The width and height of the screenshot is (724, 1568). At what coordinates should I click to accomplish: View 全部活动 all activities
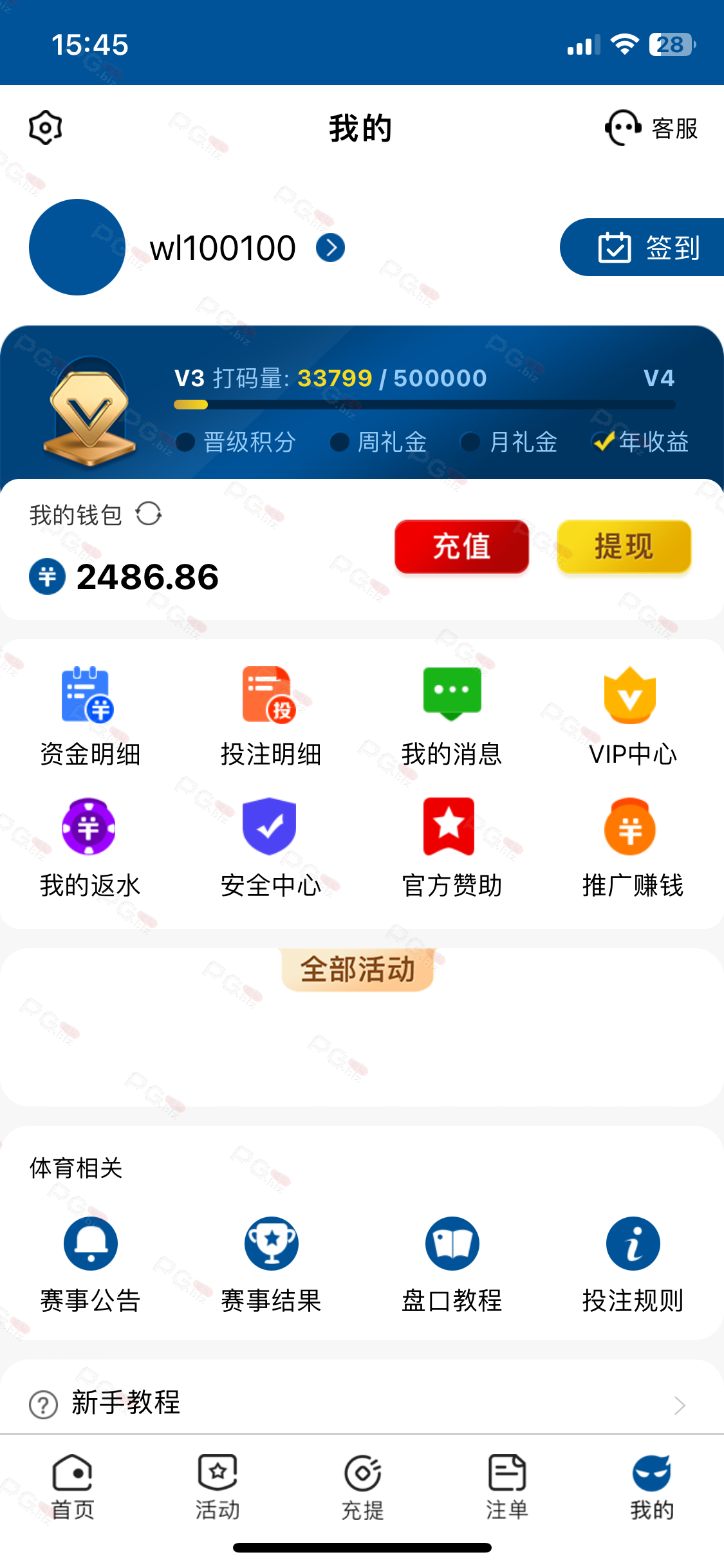[358, 969]
